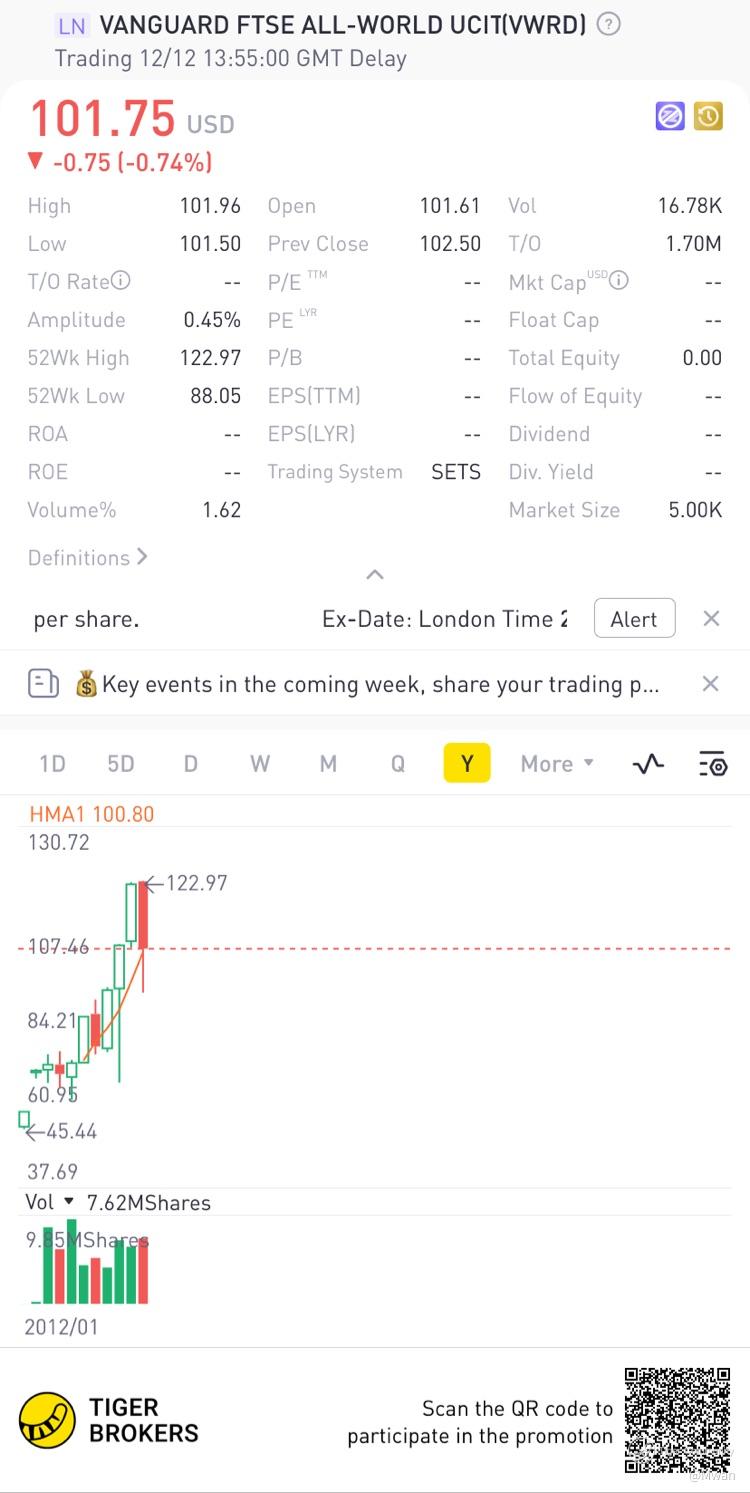Collapse the quote details panel
This screenshot has height=1493, width=750.
(375, 574)
